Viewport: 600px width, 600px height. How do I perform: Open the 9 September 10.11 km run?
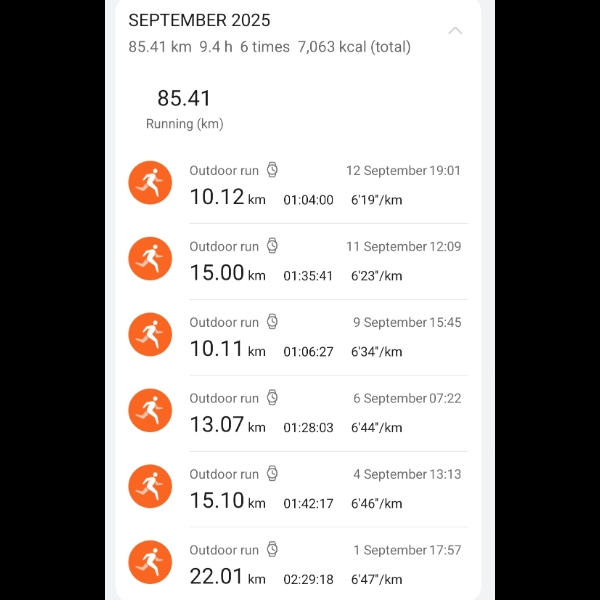298,337
